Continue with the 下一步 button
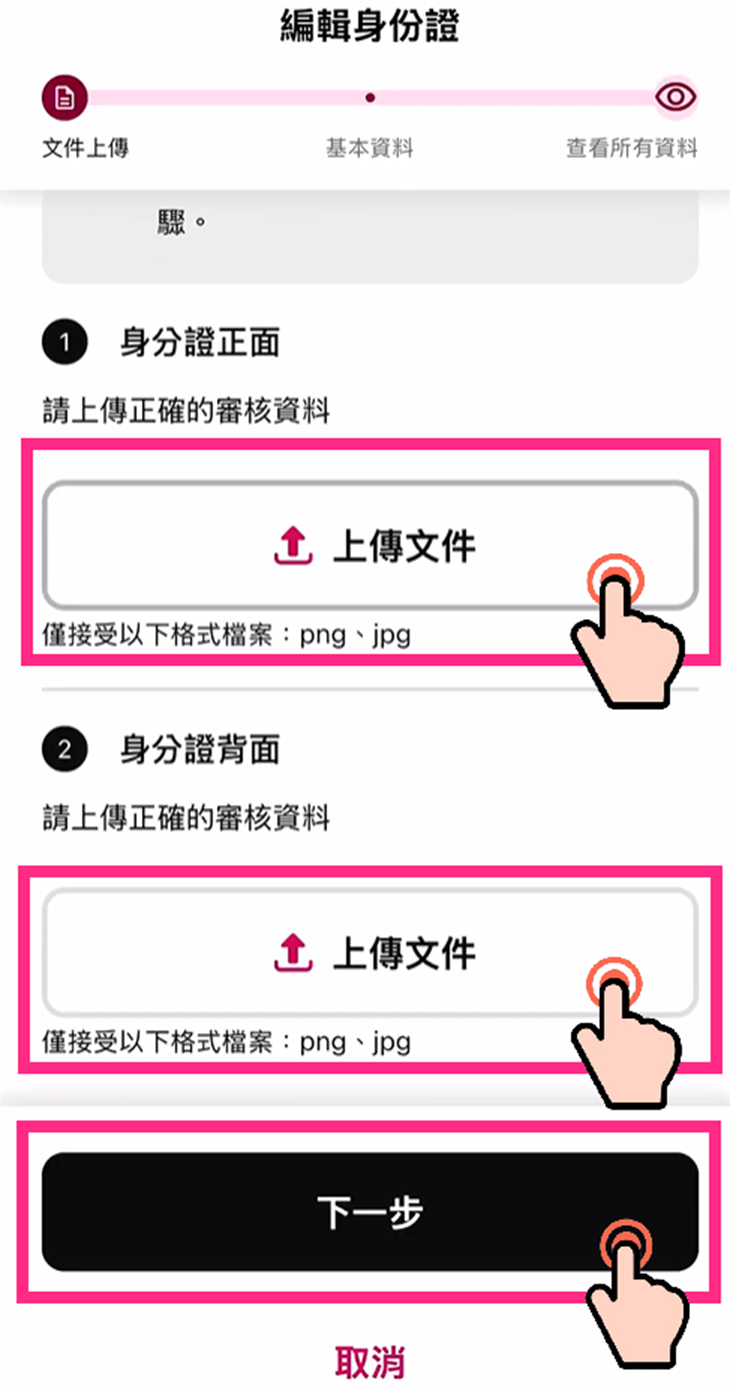The height and width of the screenshot is (1392, 730). click(369, 1211)
